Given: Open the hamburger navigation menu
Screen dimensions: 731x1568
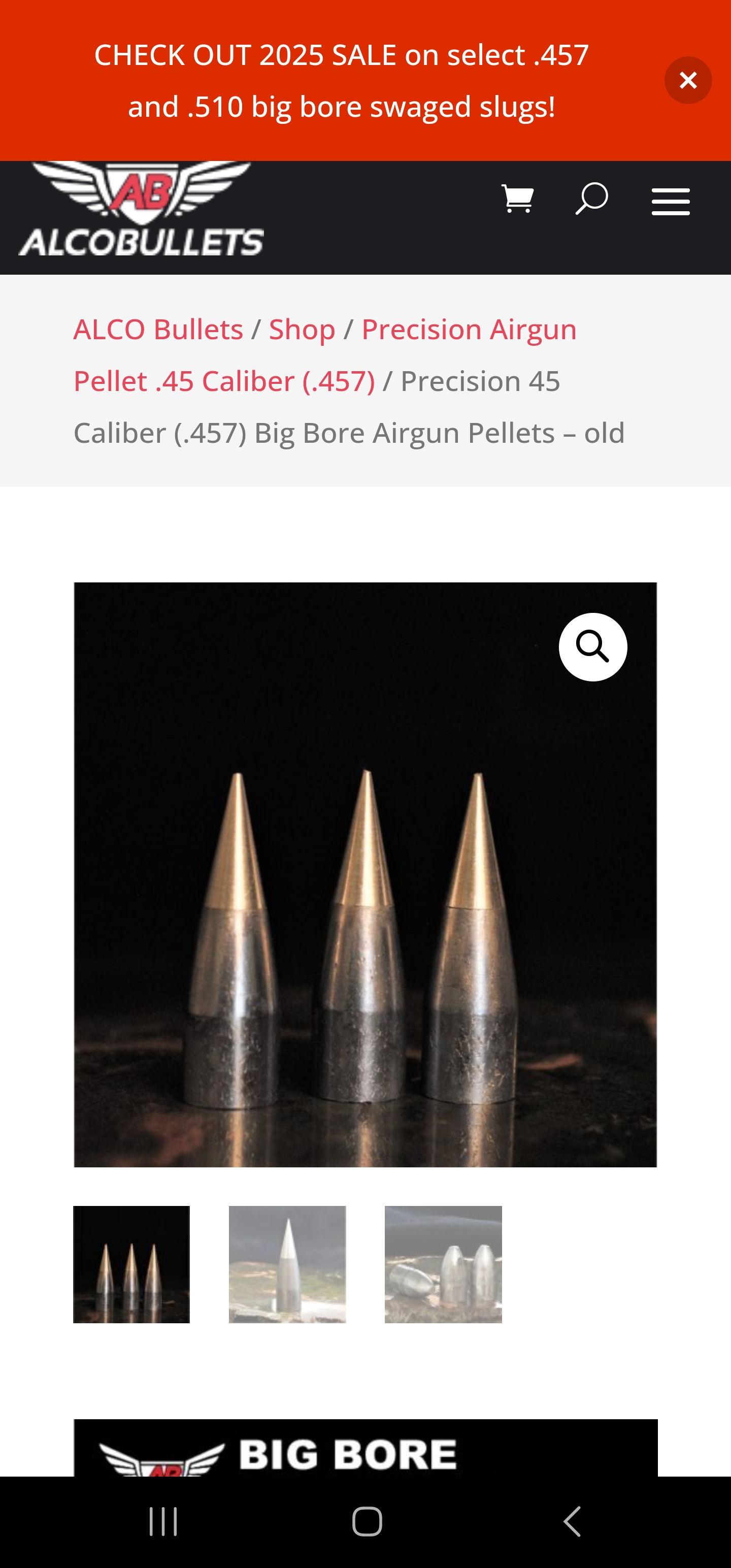Looking at the screenshot, I should [670, 202].
